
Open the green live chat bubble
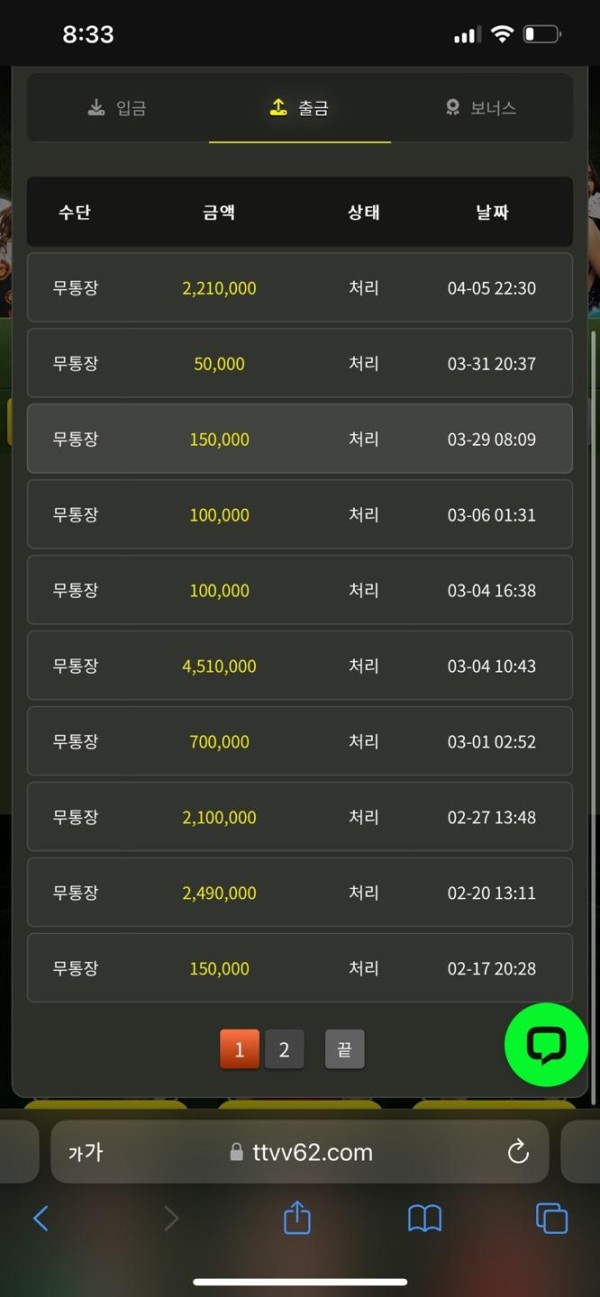point(546,1045)
